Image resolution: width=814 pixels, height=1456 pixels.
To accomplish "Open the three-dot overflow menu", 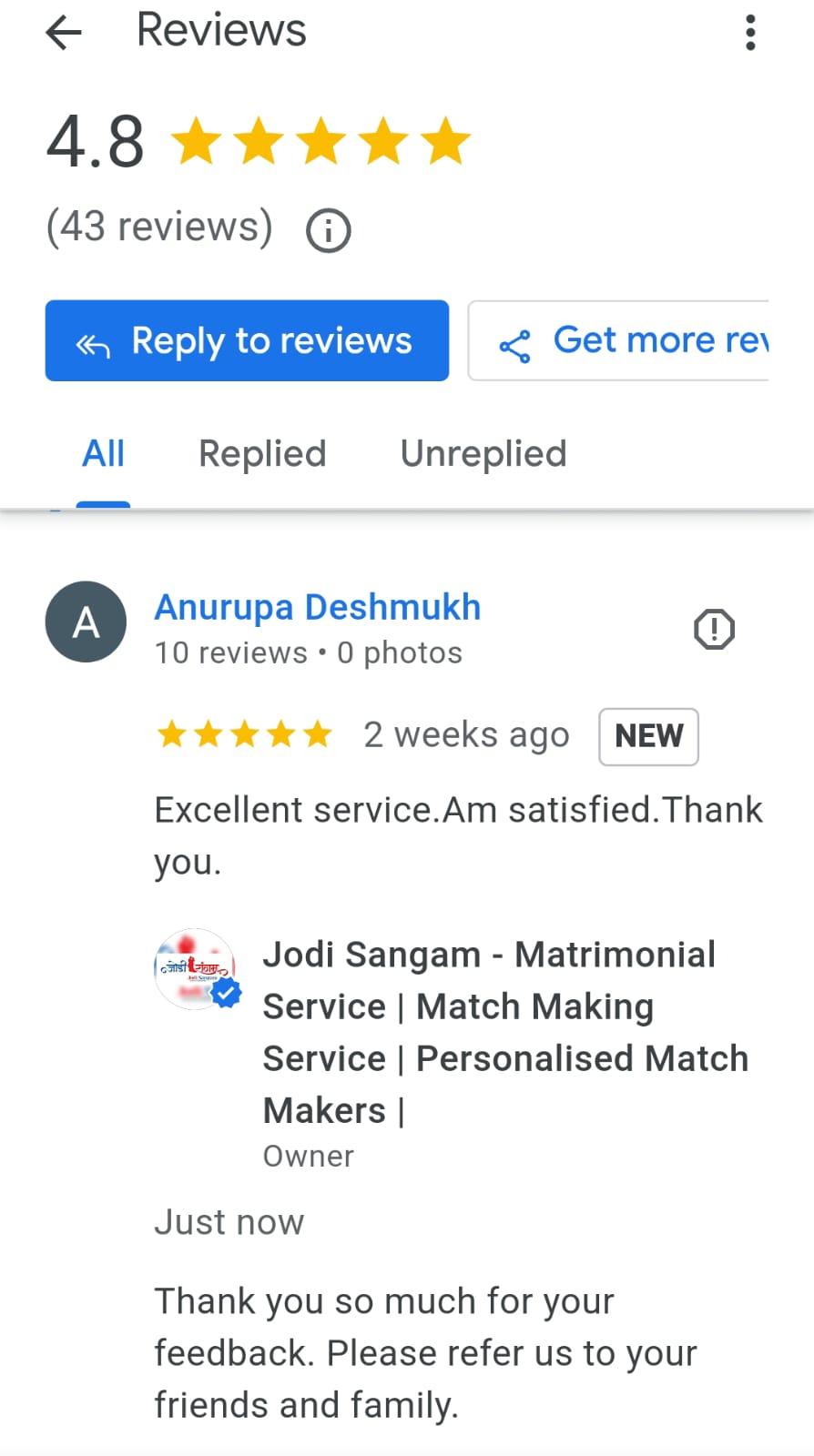I will coord(750,33).
